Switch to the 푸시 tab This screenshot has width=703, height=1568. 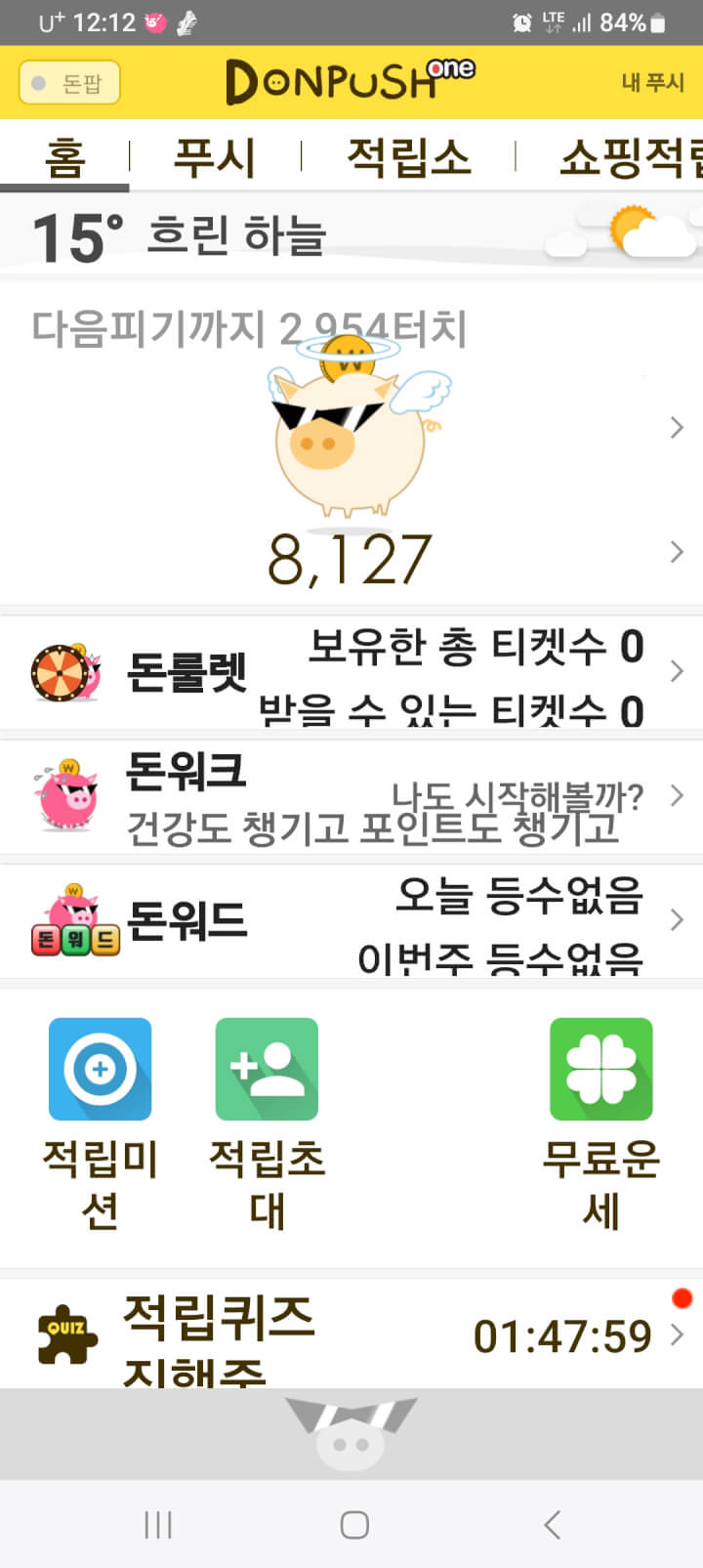214,157
